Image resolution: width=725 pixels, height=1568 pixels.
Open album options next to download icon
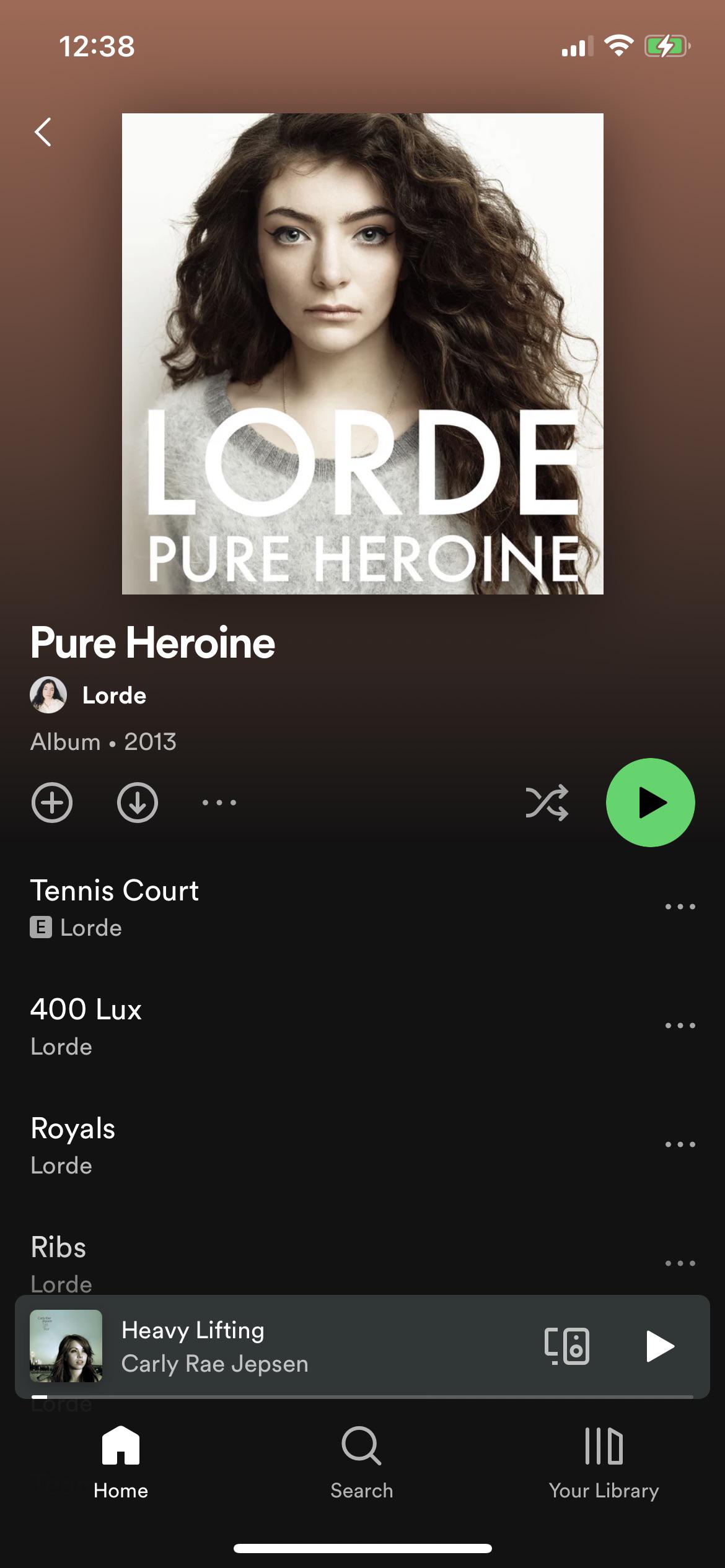[x=219, y=803]
